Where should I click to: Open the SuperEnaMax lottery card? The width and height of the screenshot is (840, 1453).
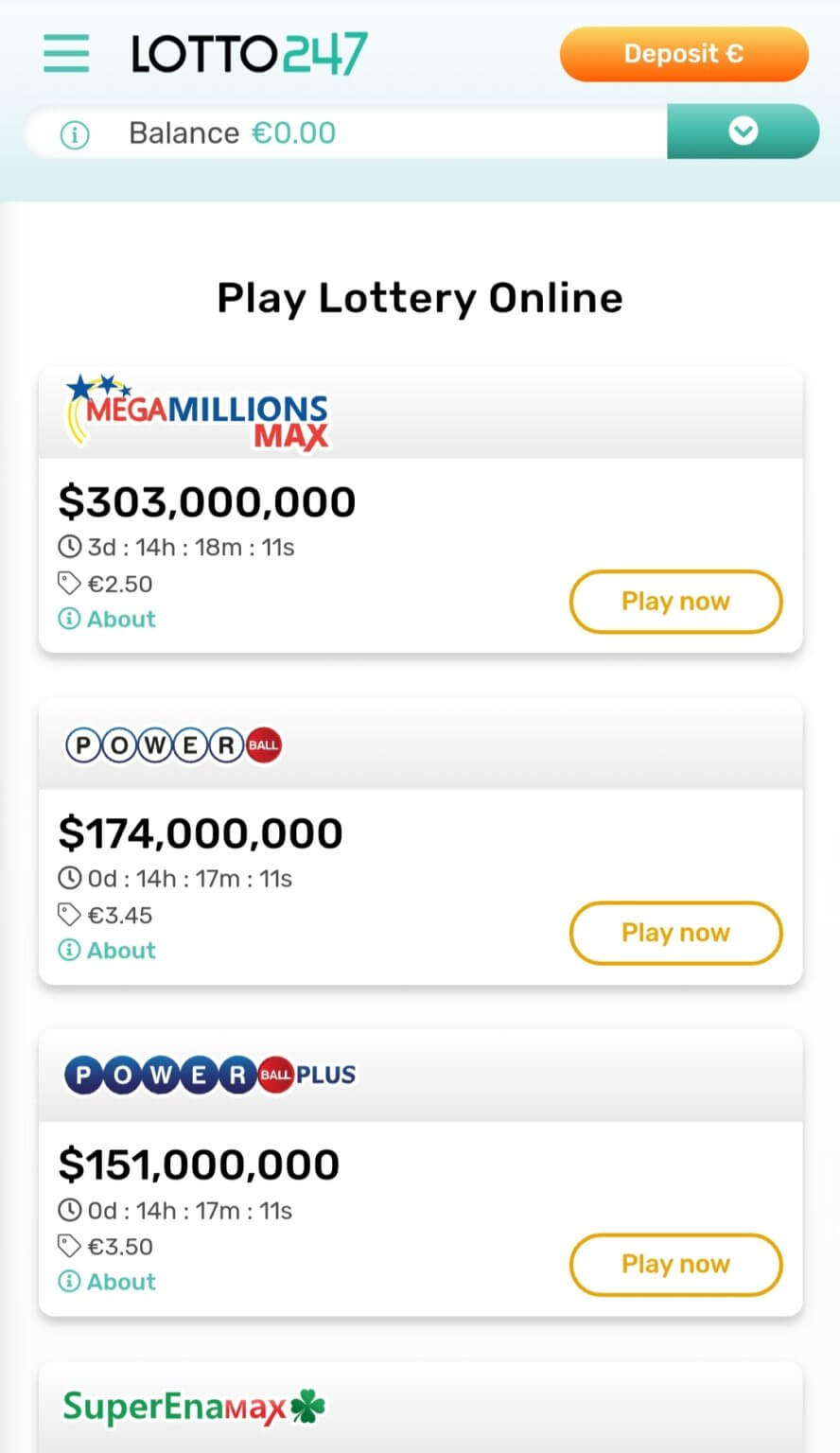[x=420, y=1408]
